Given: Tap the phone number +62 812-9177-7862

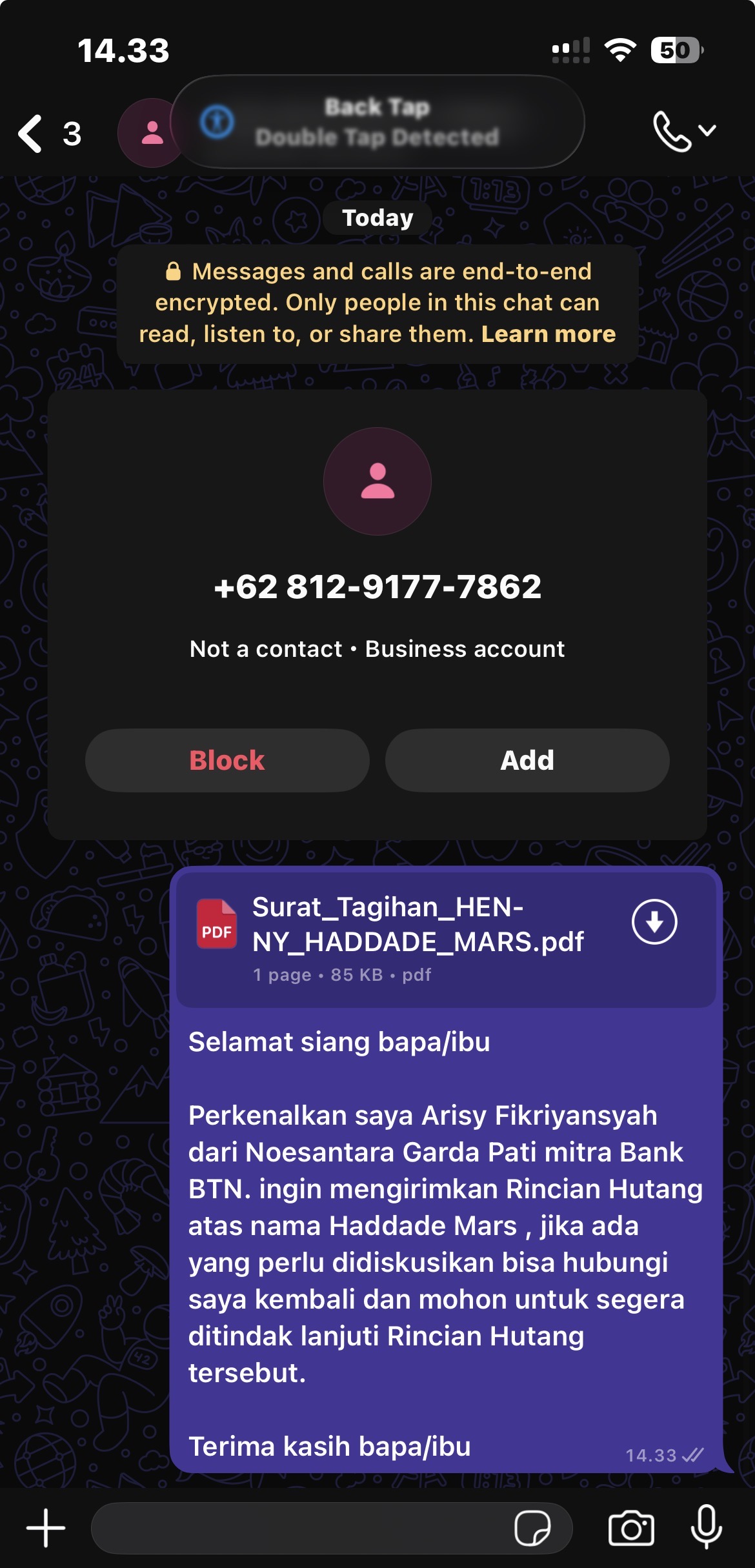Looking at the screenshot, I should tap(377, 587).
